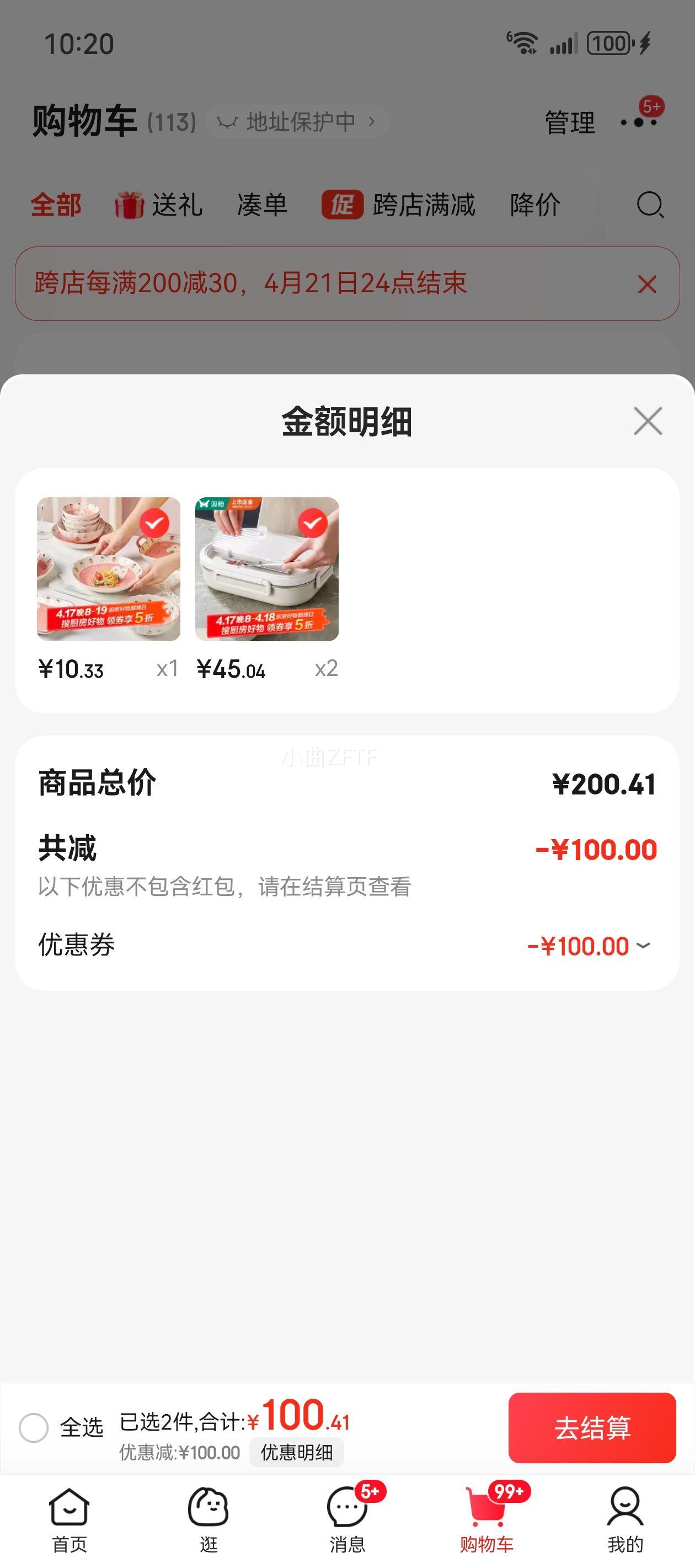Screen dimensions: 695x1568
Task: Switch to the 我的 profile tab
Action: pos(625,1519)
